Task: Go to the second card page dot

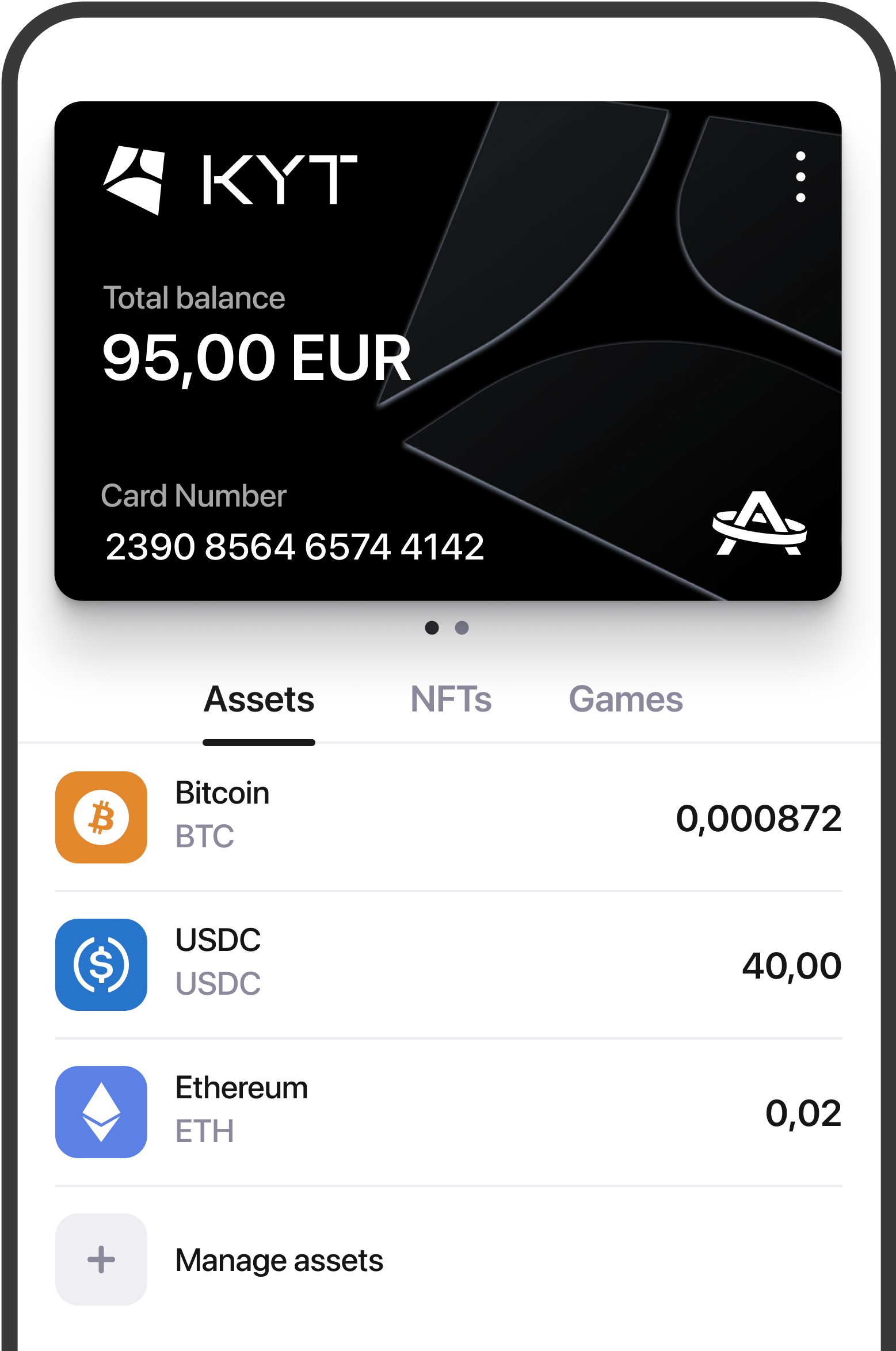Action: [462, 627]
